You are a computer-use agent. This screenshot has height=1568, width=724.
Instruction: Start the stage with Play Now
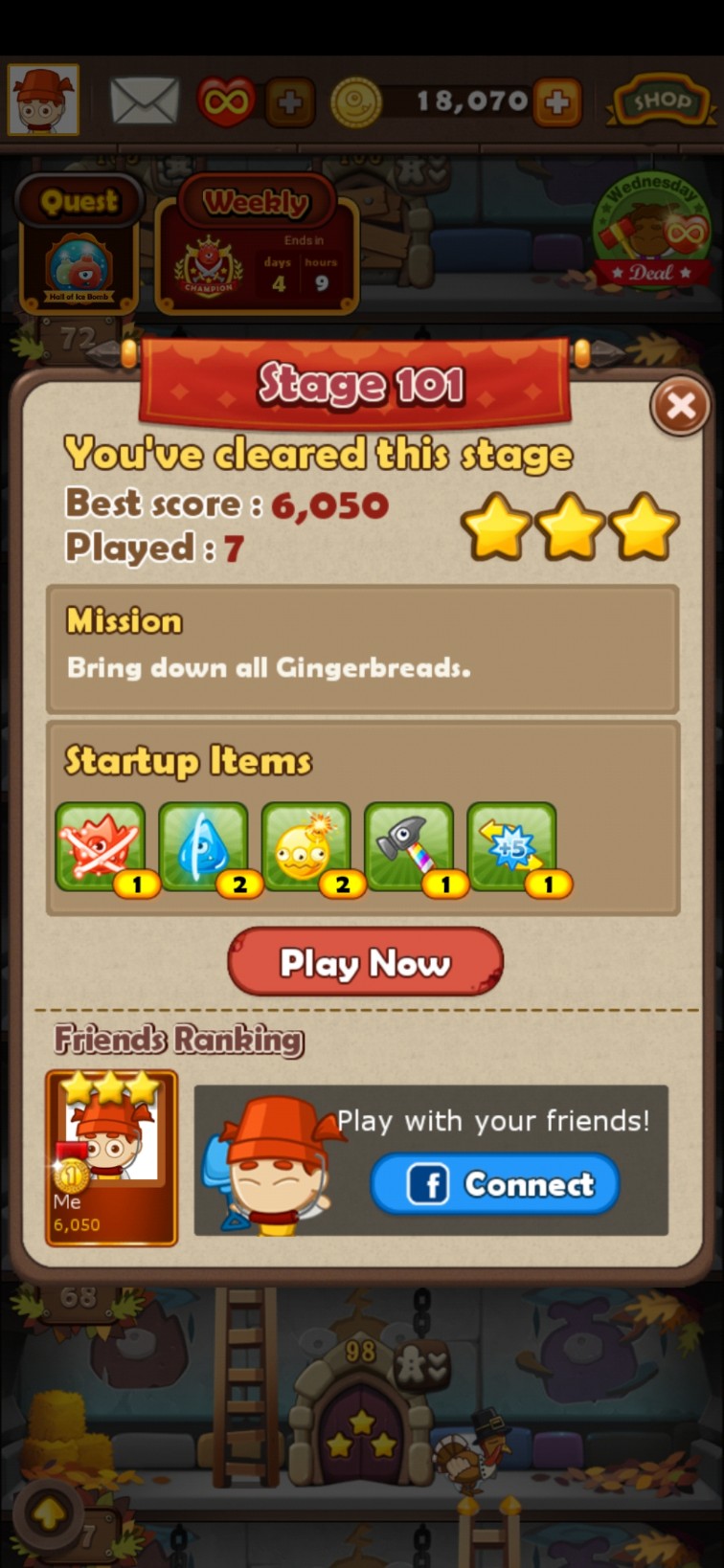(365, 961)
